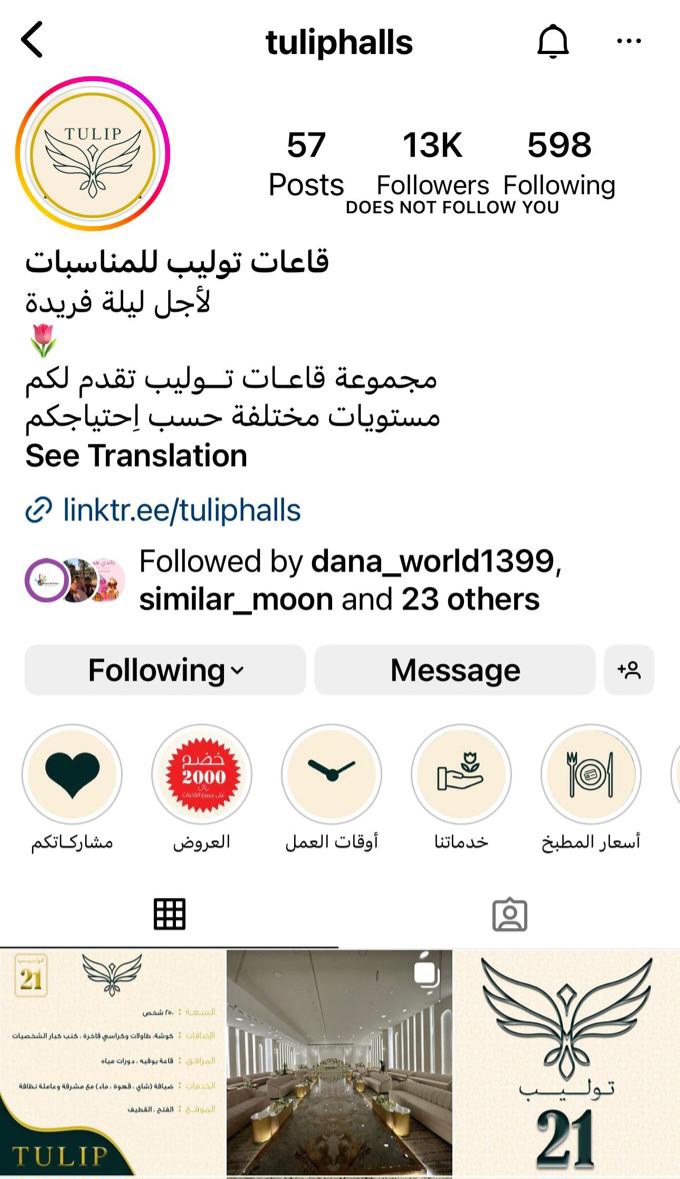Tap the suggested accounts add-person button
Screen dimensions: 680x1179
629,670
